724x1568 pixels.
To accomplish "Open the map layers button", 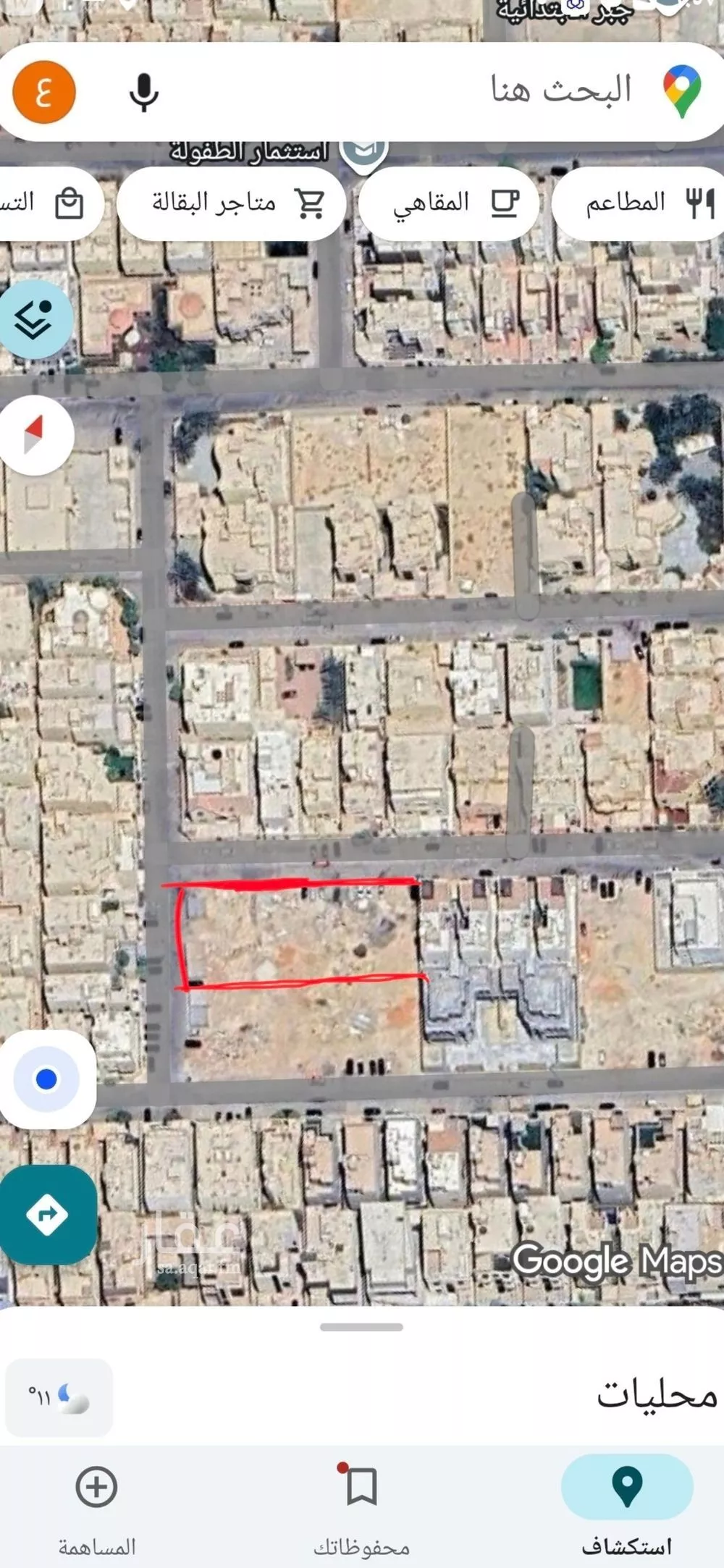I will point(35,319).
